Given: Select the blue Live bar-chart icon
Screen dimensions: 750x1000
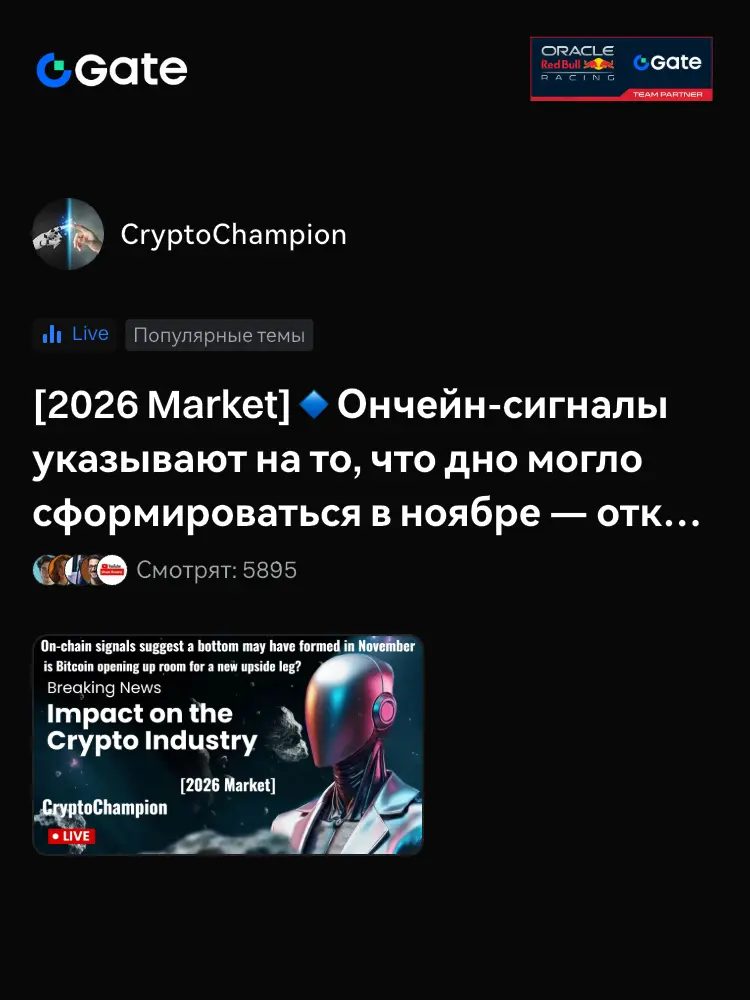Looking at the screenshot, I should (52, 334).
